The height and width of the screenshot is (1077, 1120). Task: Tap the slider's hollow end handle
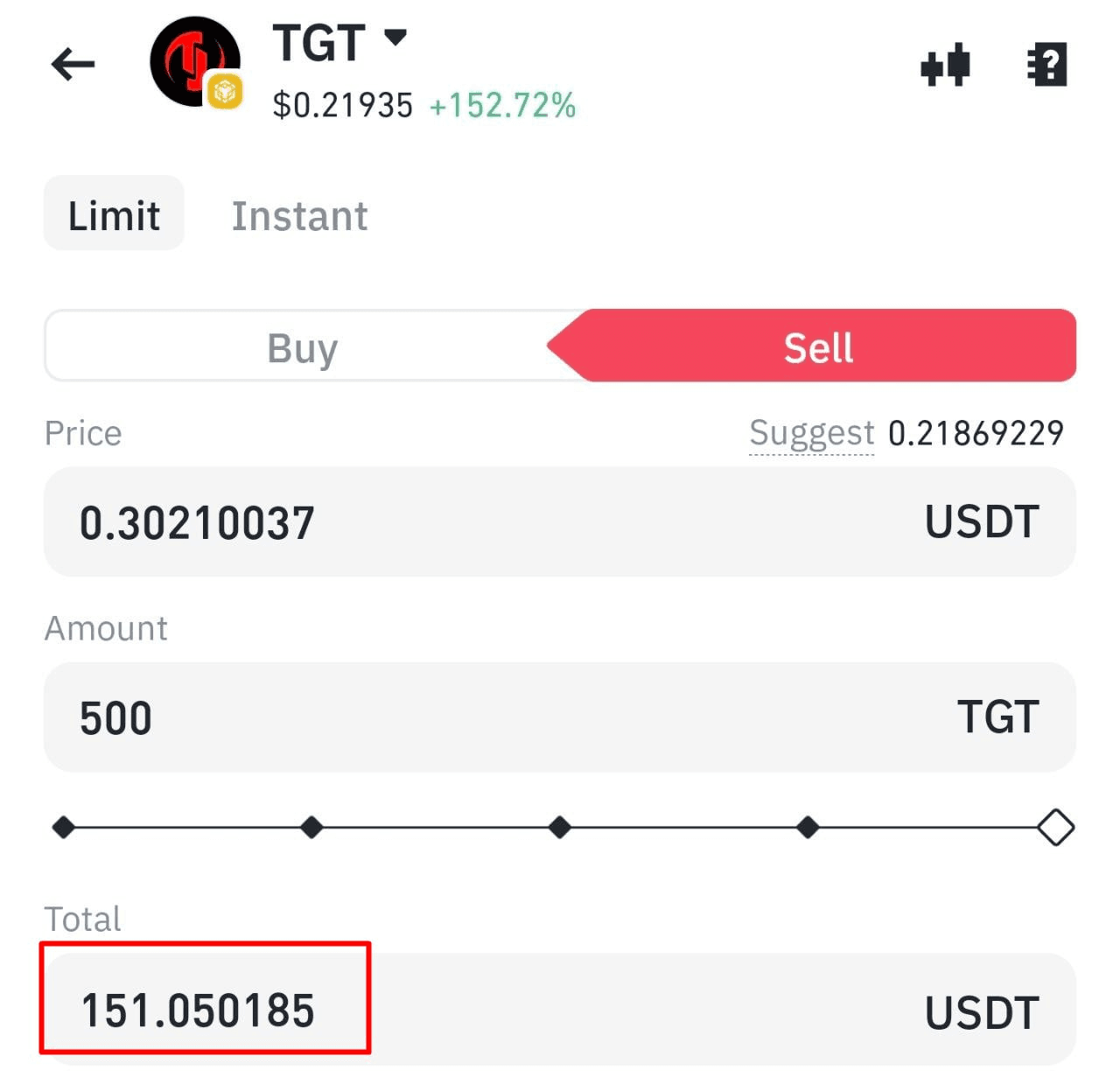point(1055,827)
